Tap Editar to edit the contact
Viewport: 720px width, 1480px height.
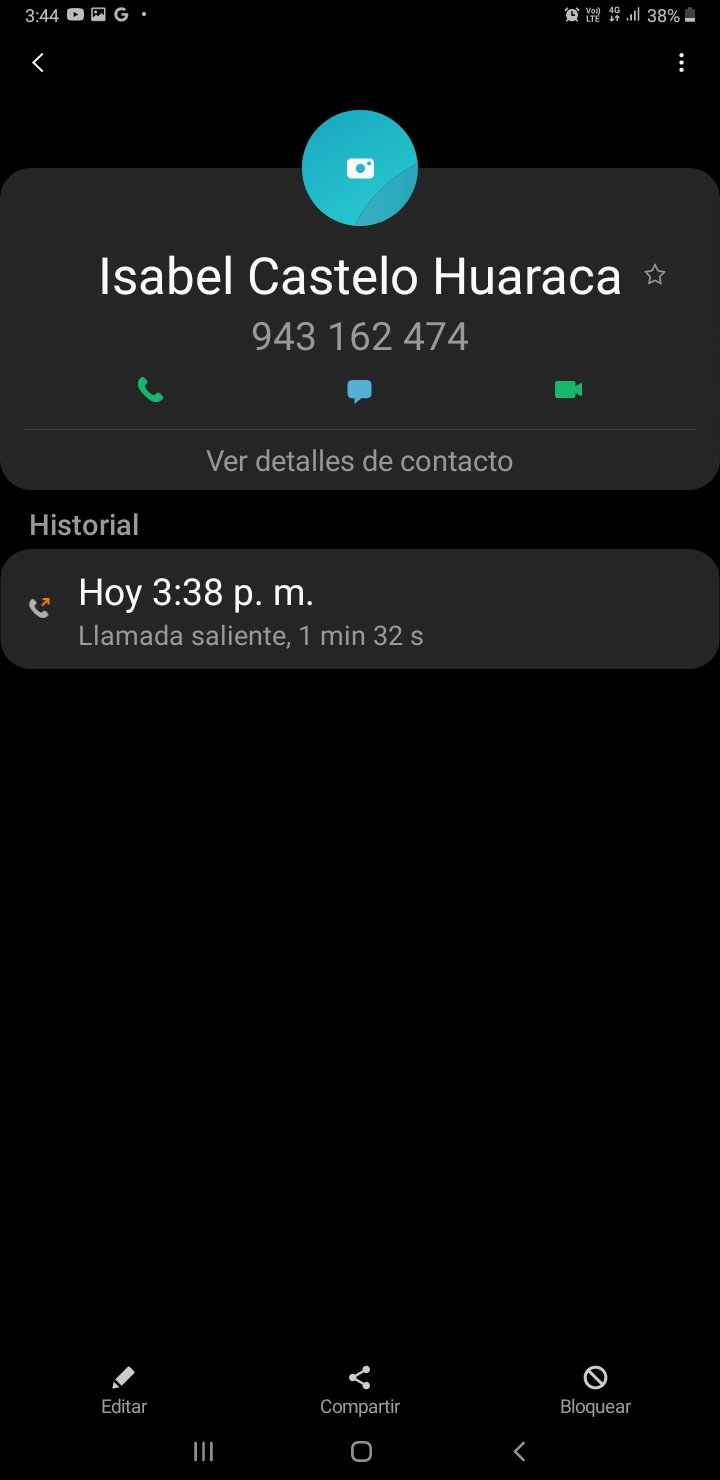click(x=124, y=1391)
